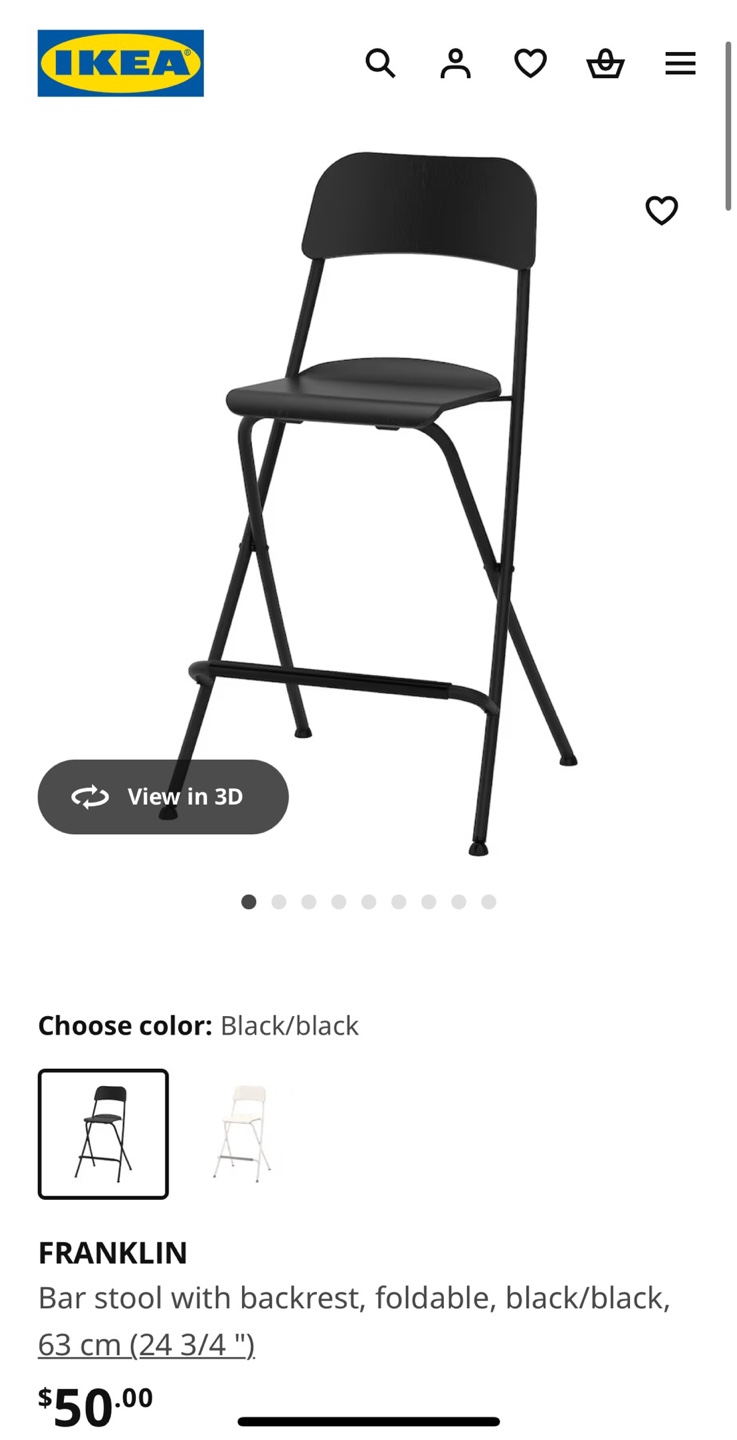Tap View in 3D button
Image resolution: width=737 pixels, height=1440 pixels.
click(163, 797)
